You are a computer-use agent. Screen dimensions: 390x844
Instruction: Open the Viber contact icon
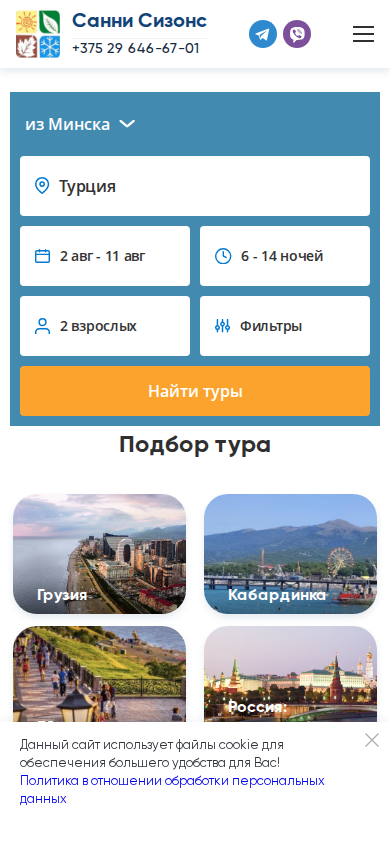pos(297,34)
